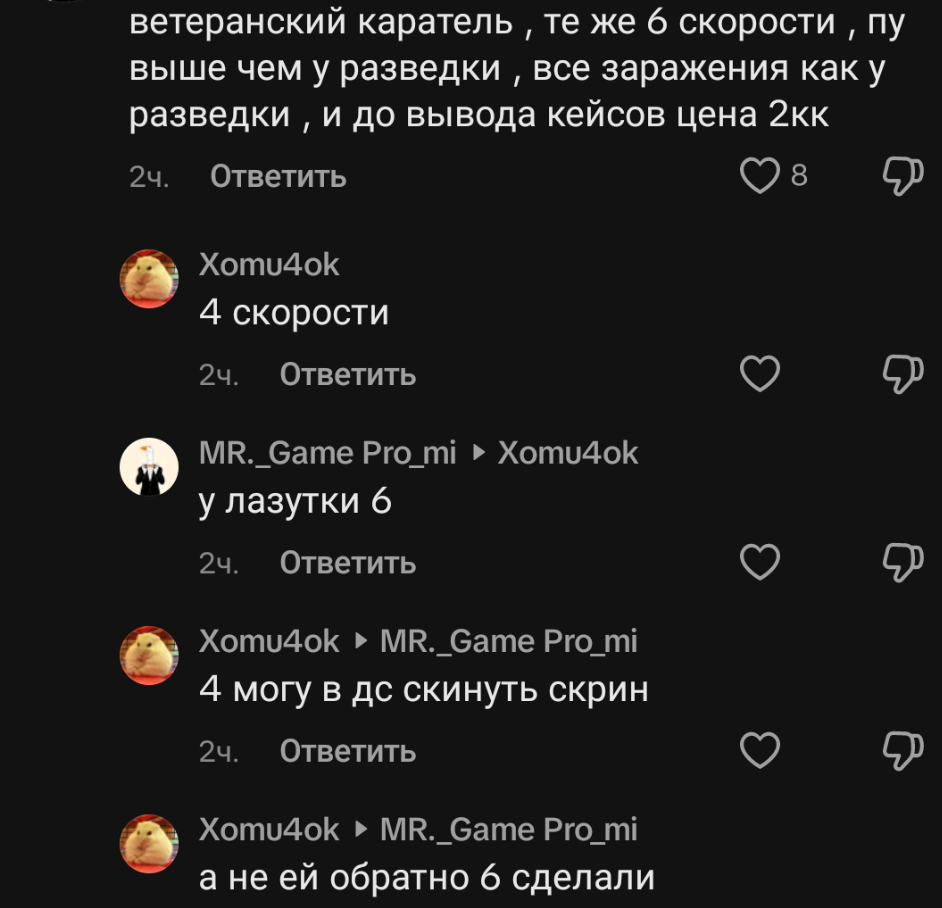The width and height of the screenshot is (942, 908).
Task: Dislike the comment '4 могу в дс скинуть скрин'
Action: (x=903, y=750)
